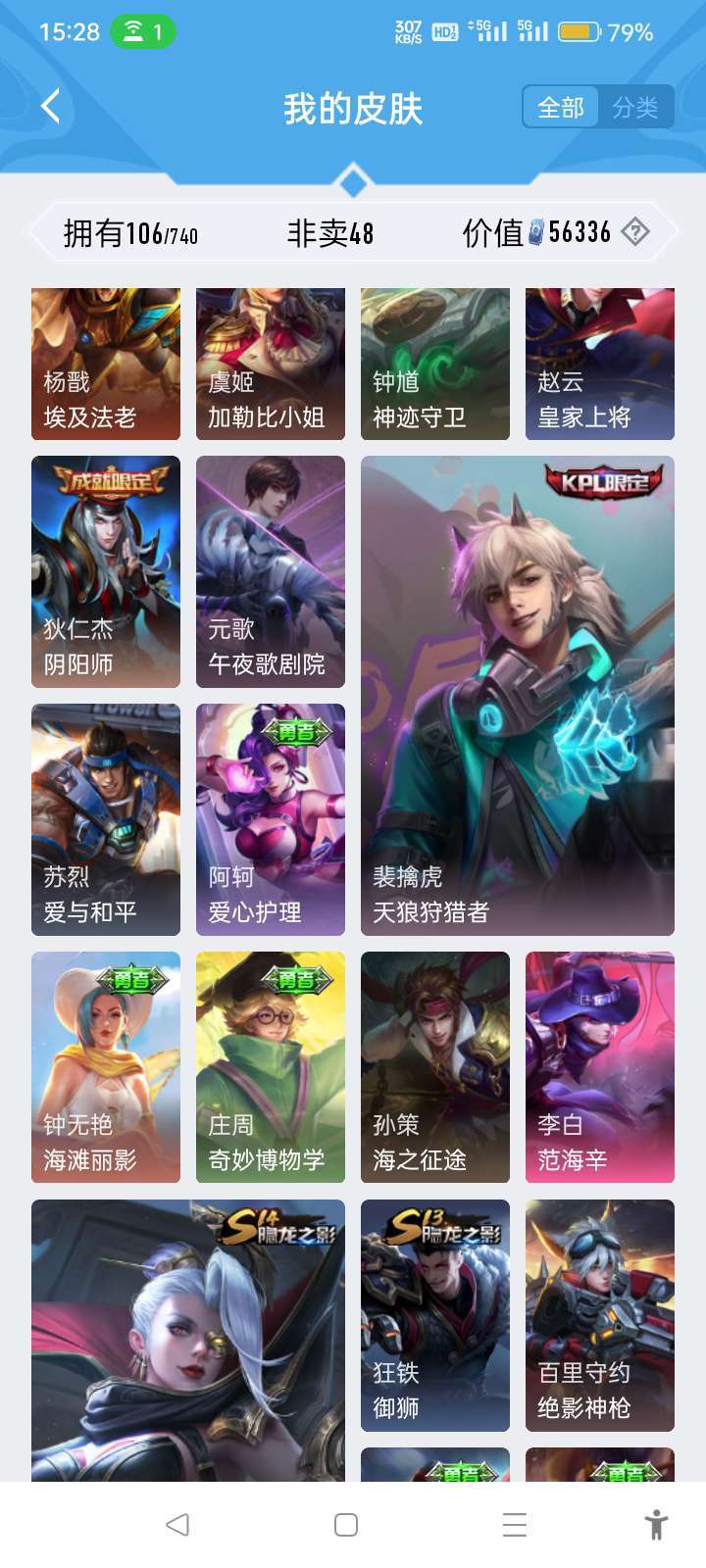Select the 庄周 奇妙博物学 skin
This screenshot has height=1568, width=706.
point(271,1067)
